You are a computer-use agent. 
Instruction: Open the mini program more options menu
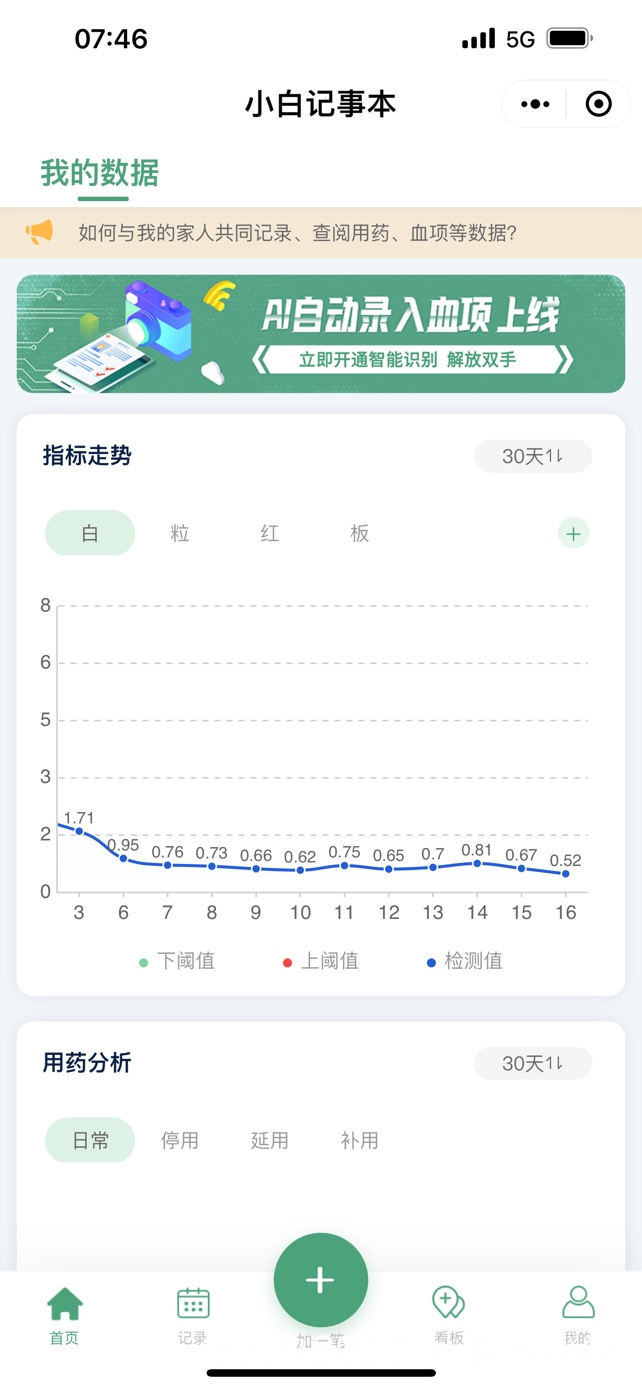coord(535,104)
